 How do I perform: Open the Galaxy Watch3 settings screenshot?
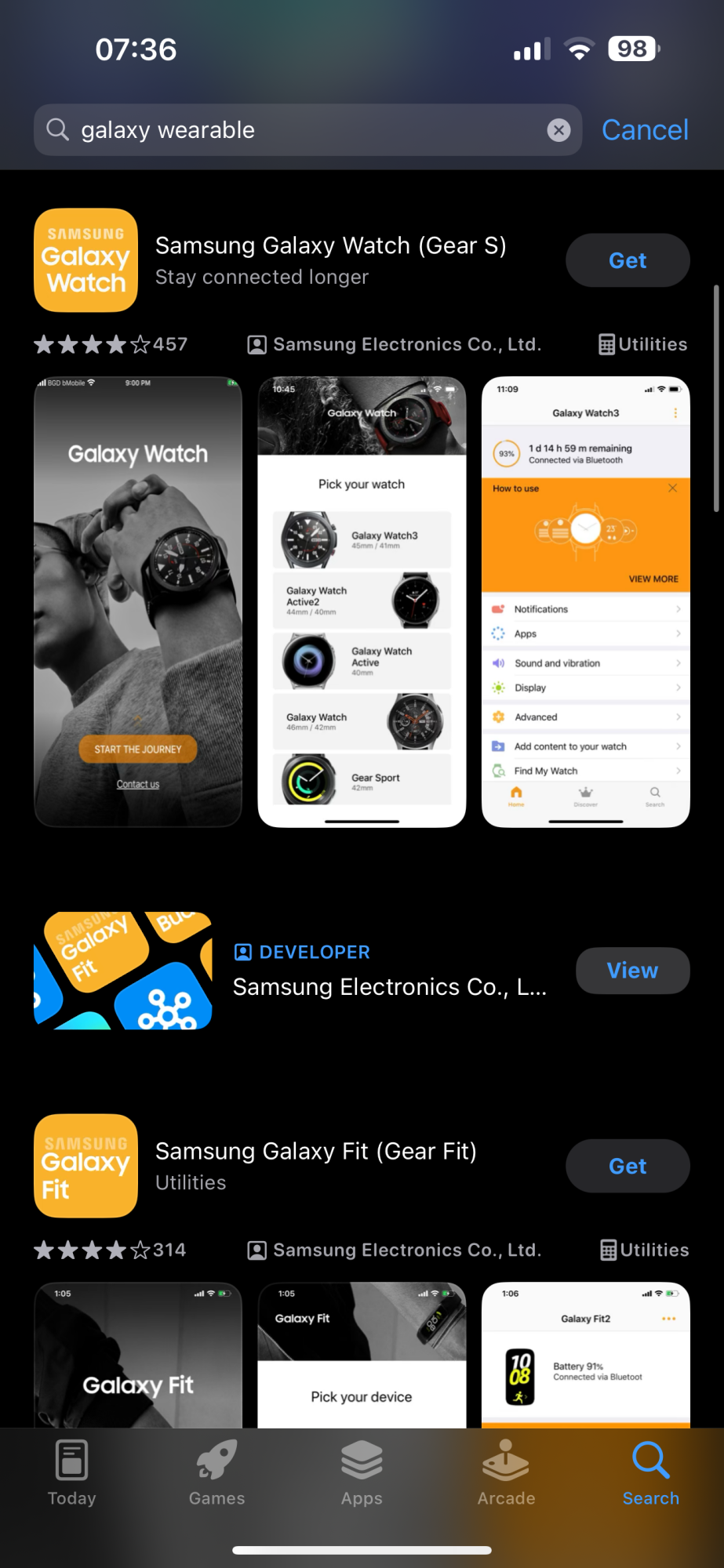[x=585, y=602]
